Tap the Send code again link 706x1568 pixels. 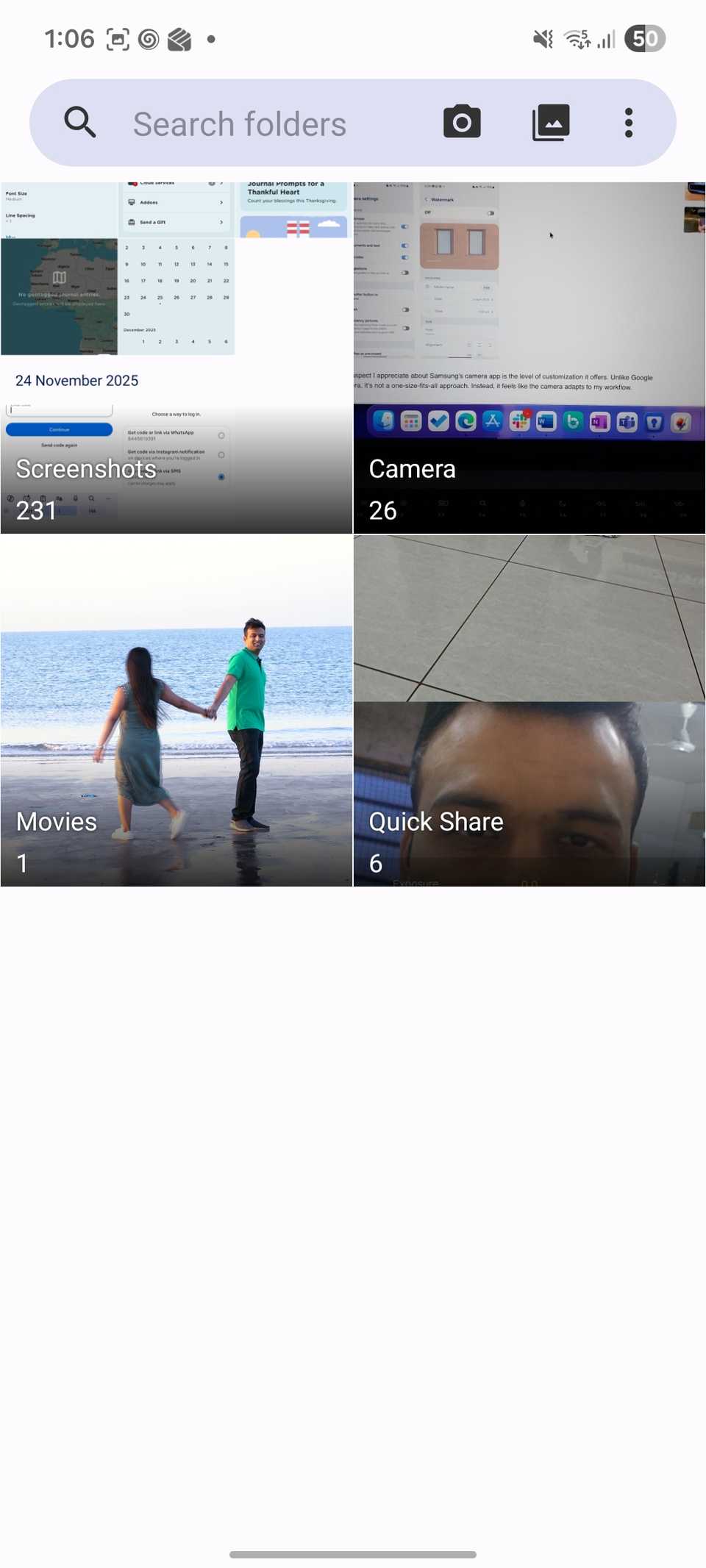[x=60, y=445]
